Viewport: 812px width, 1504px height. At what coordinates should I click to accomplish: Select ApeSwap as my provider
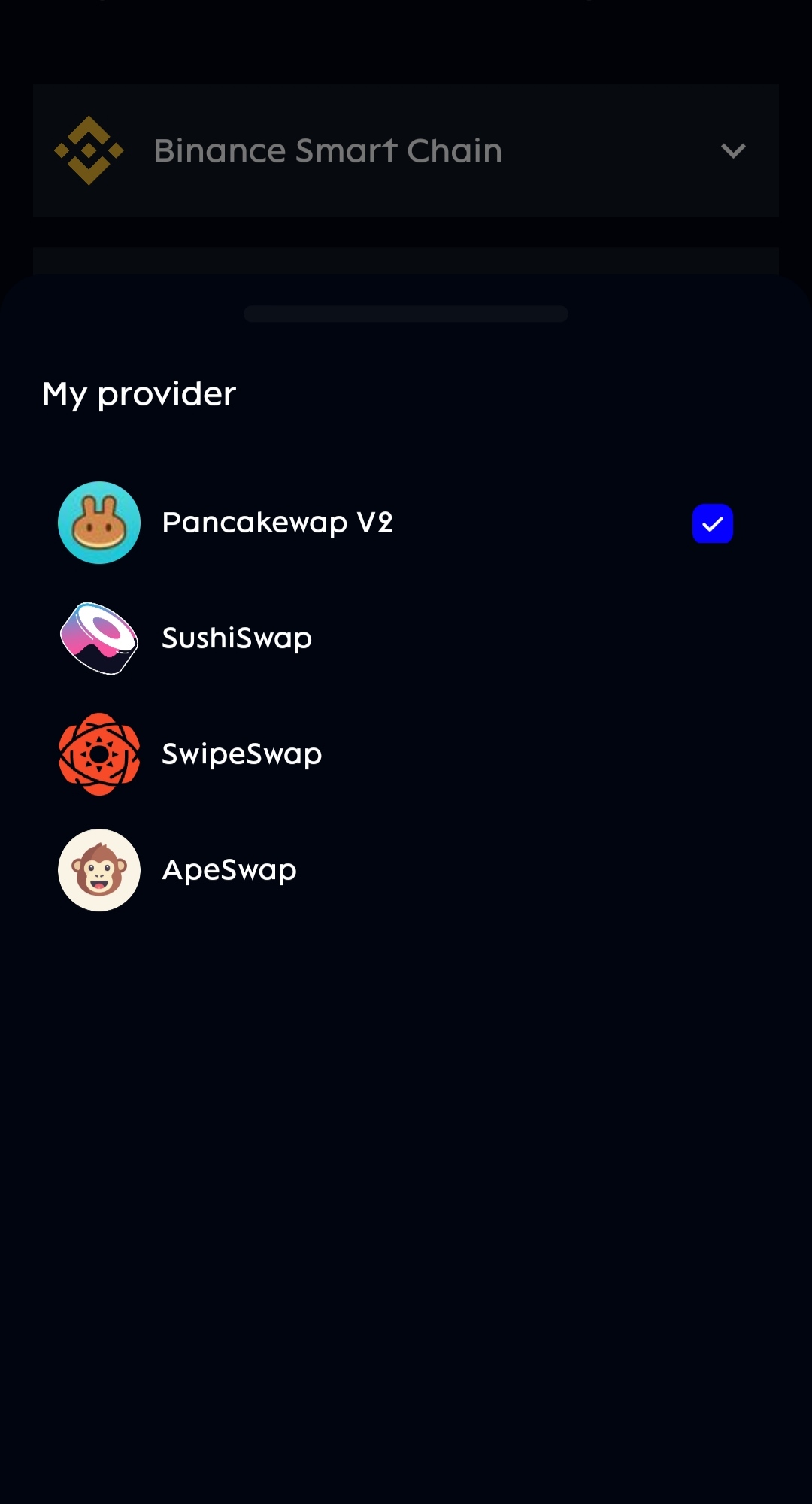pyautogui.click(x=406, y=870)
